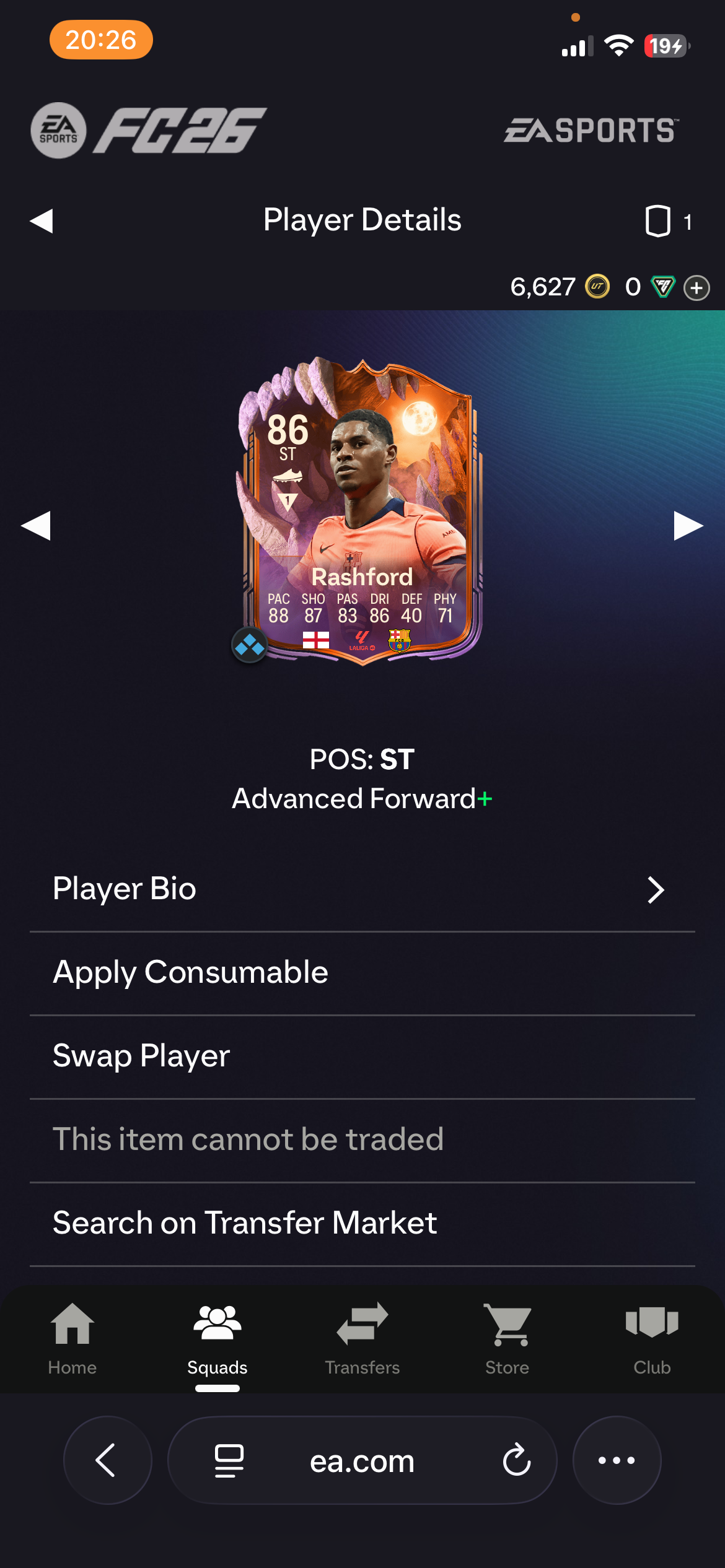725x1568 pixels.
Task: Tap the ea.com address bar
Action: [x=362, y=1461]
